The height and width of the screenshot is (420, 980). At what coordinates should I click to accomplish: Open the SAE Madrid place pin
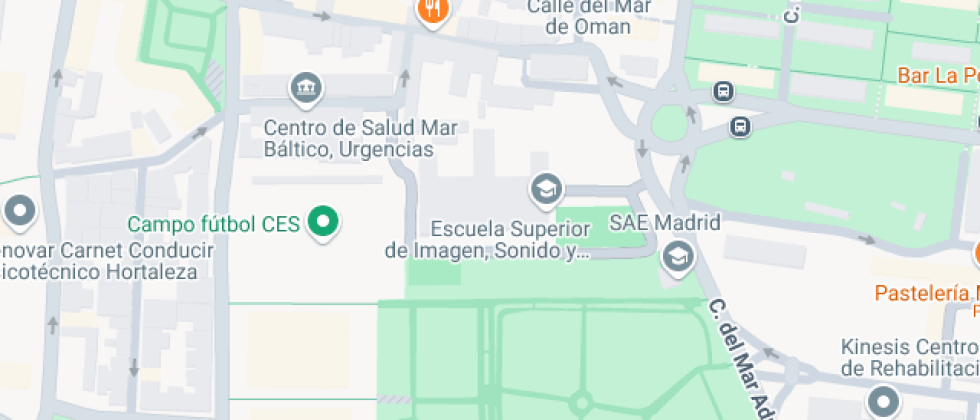678,256
